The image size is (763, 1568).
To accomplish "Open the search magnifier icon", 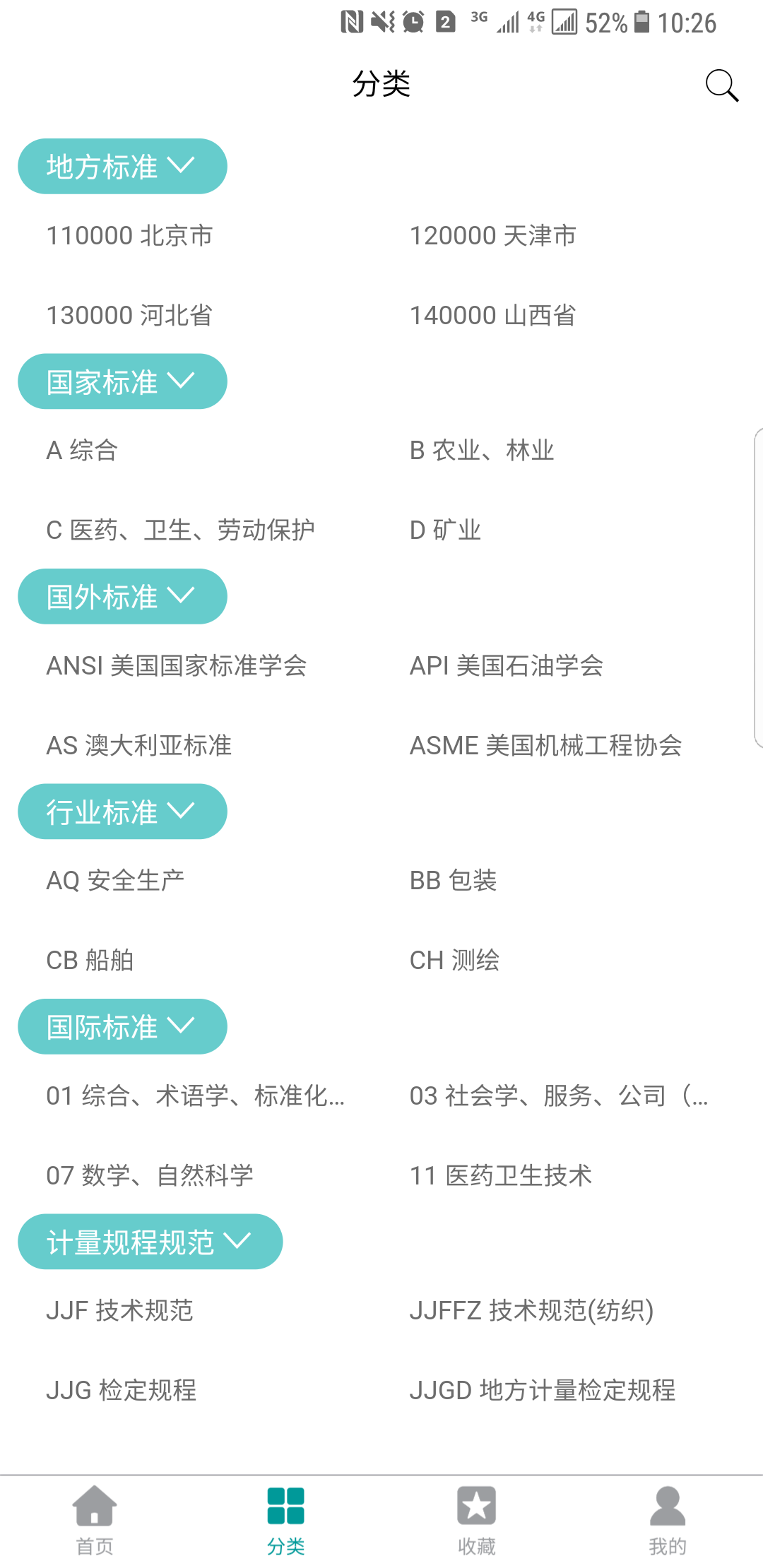I will (721, 85).
